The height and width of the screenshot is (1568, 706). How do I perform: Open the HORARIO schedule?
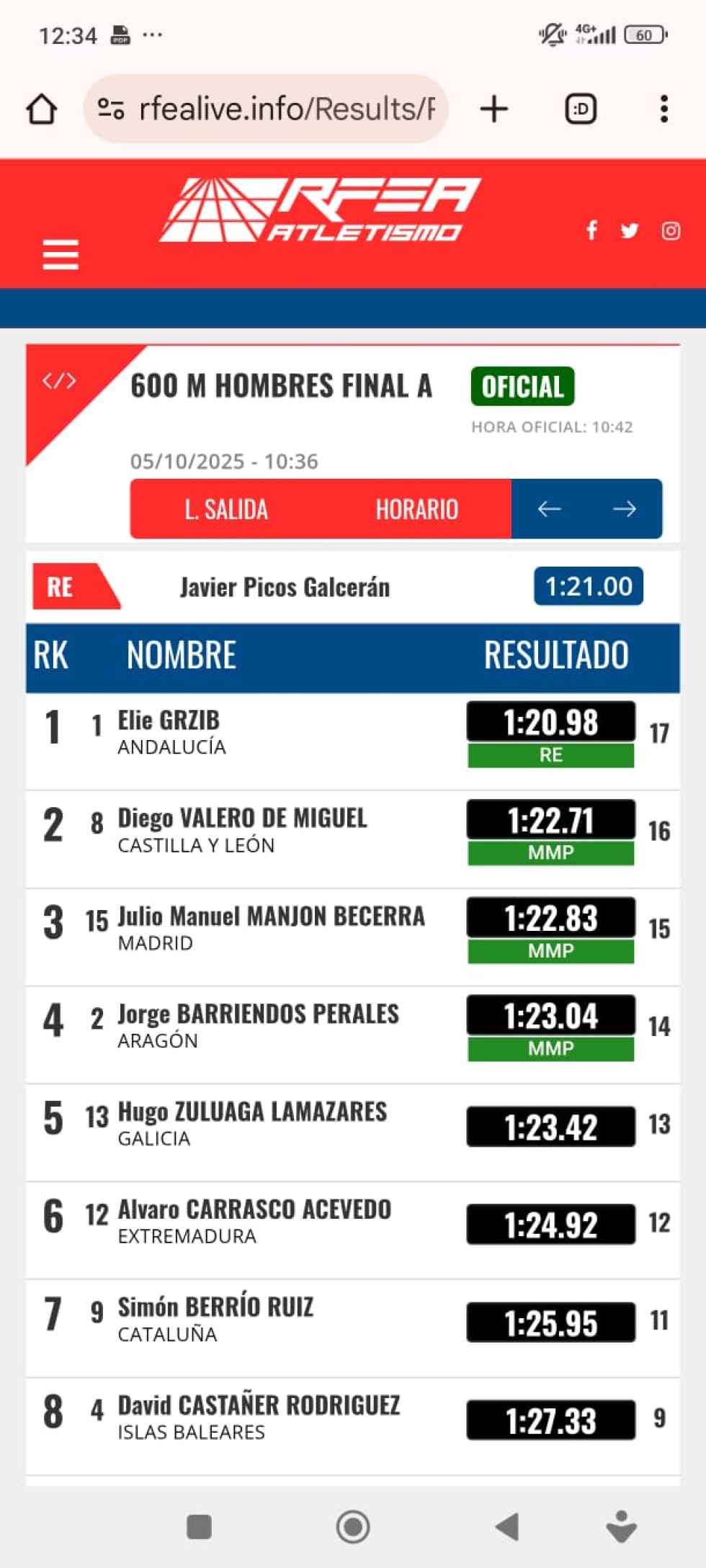click(416, 509)
